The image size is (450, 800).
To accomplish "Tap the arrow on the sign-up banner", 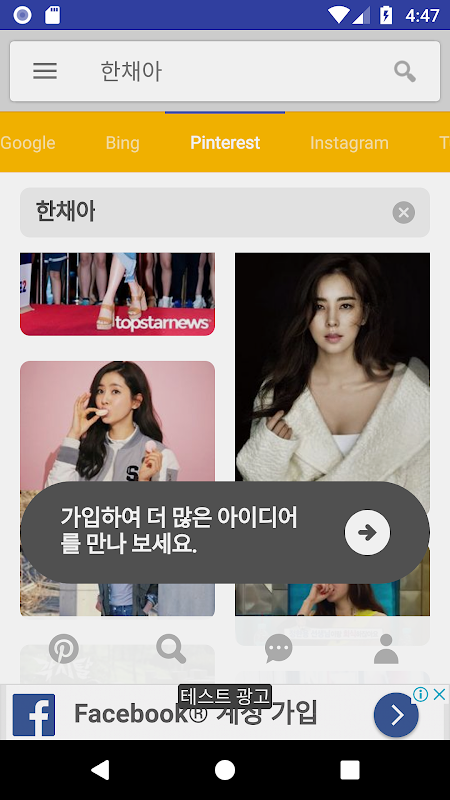I will (x=367, y=533).
